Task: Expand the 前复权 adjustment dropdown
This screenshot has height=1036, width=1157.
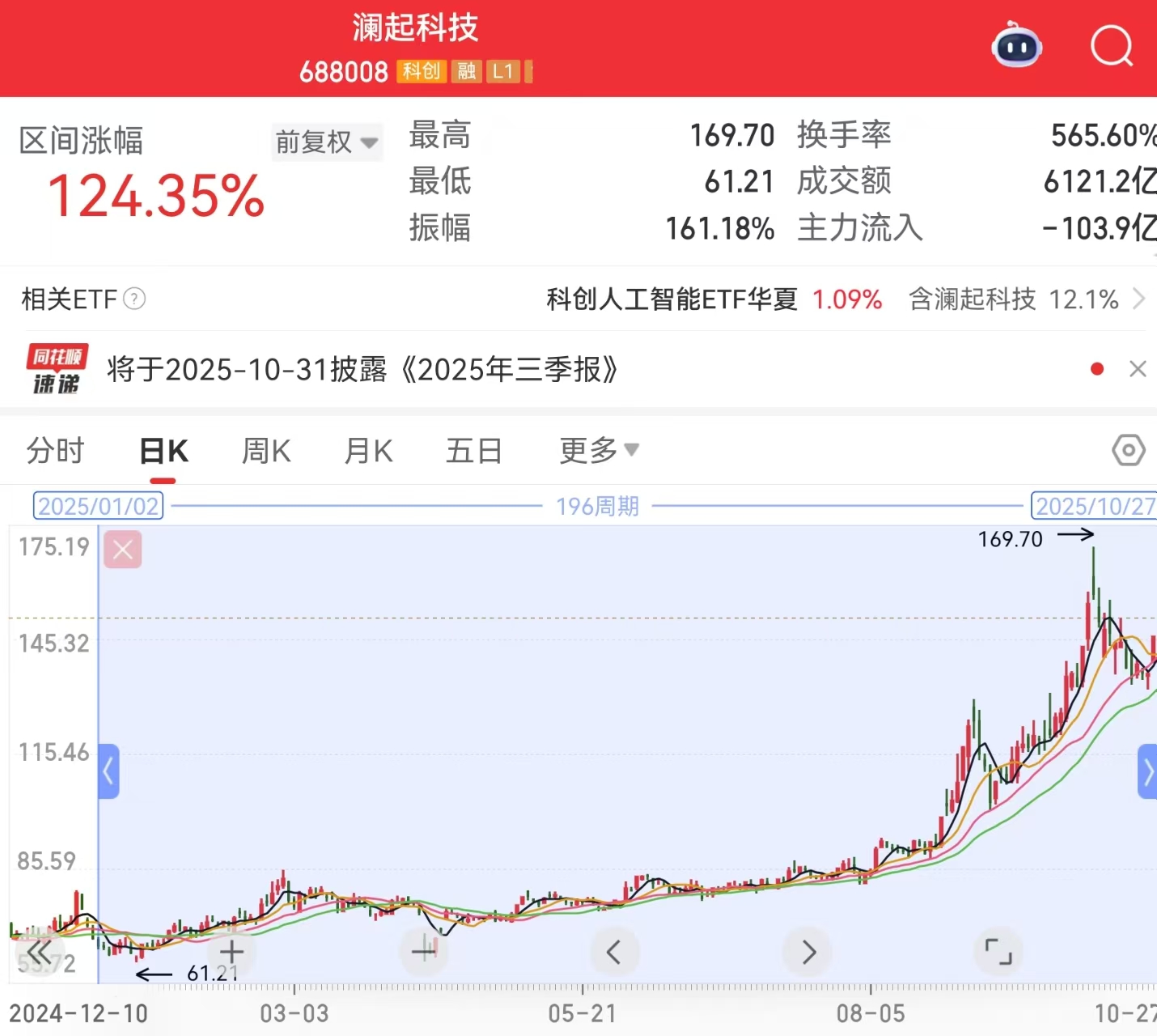Action: pos(327,142)
